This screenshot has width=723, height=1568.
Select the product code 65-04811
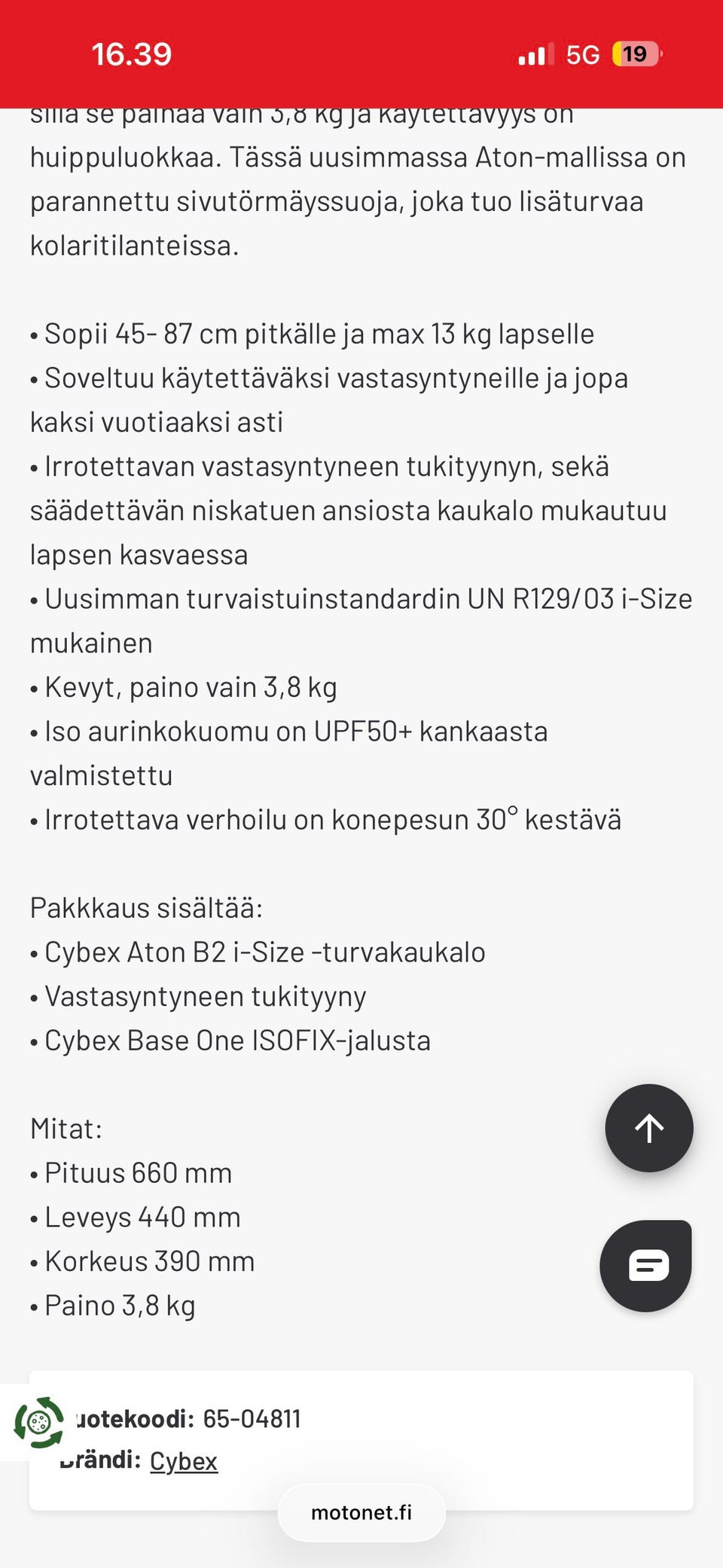[x=252, y=1419]
